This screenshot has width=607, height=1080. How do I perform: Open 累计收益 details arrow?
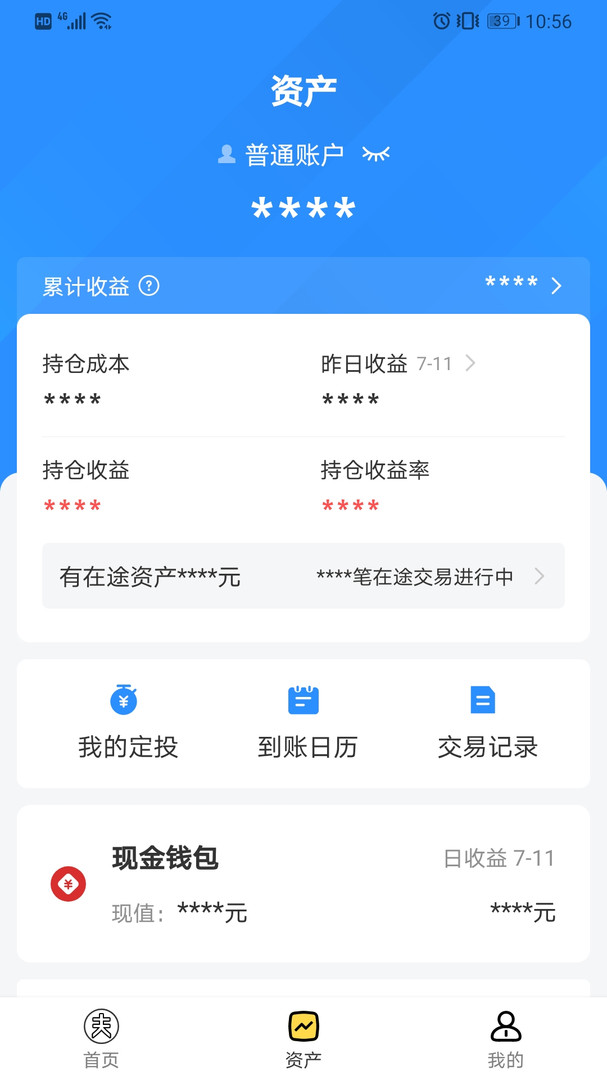[556, 286]
